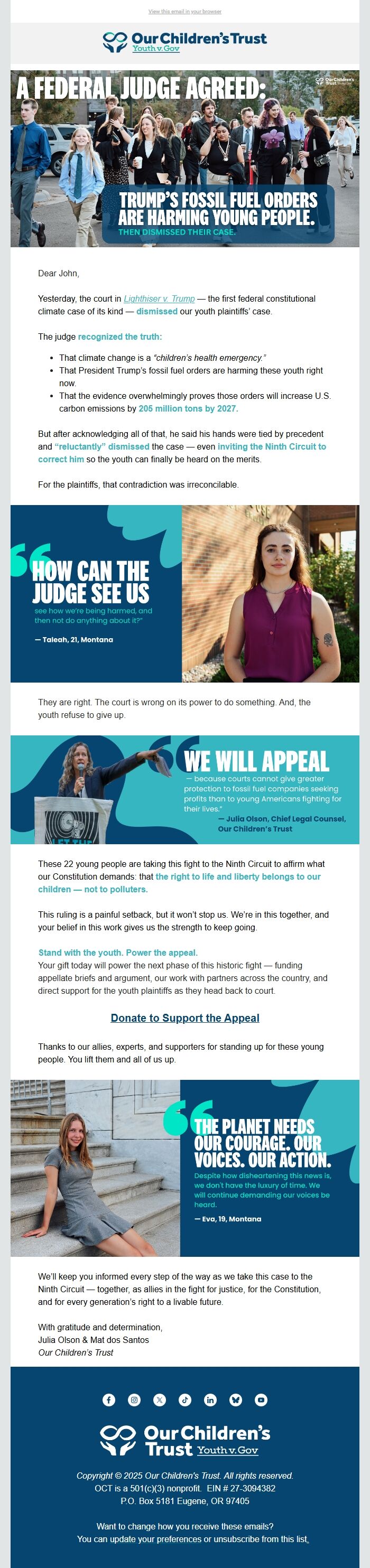Open the Instagram icon in footer

pyautogui.click(x=134, y=1400)
